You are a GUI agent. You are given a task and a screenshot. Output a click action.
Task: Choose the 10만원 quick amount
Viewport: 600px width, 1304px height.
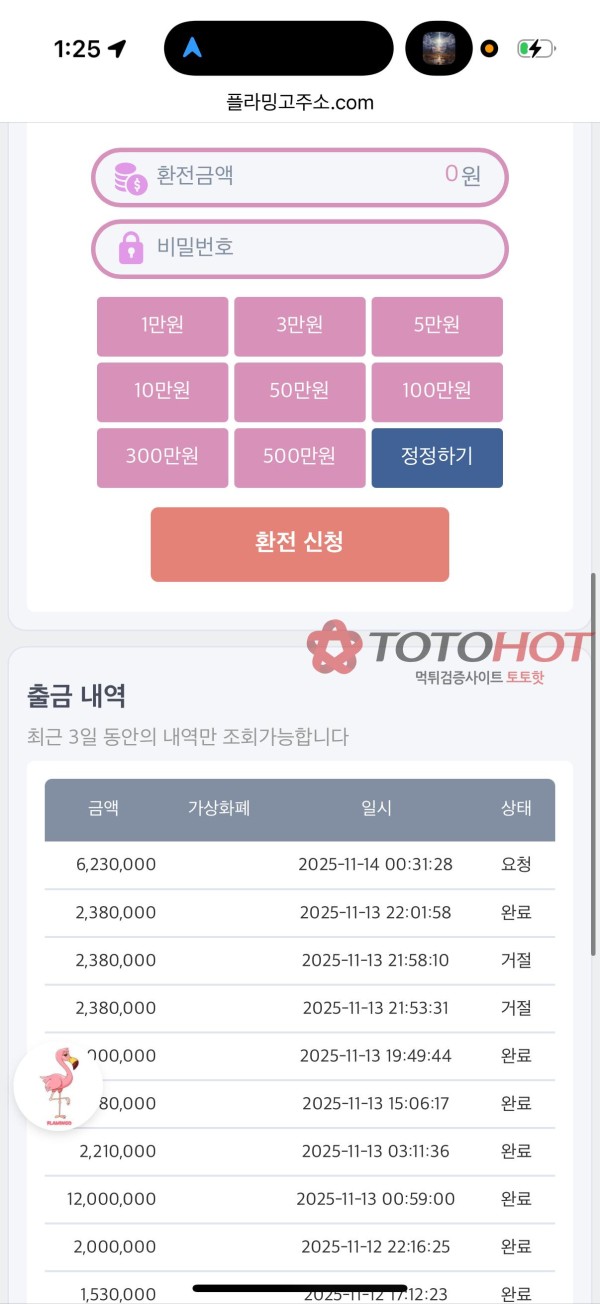pos(162,391)
